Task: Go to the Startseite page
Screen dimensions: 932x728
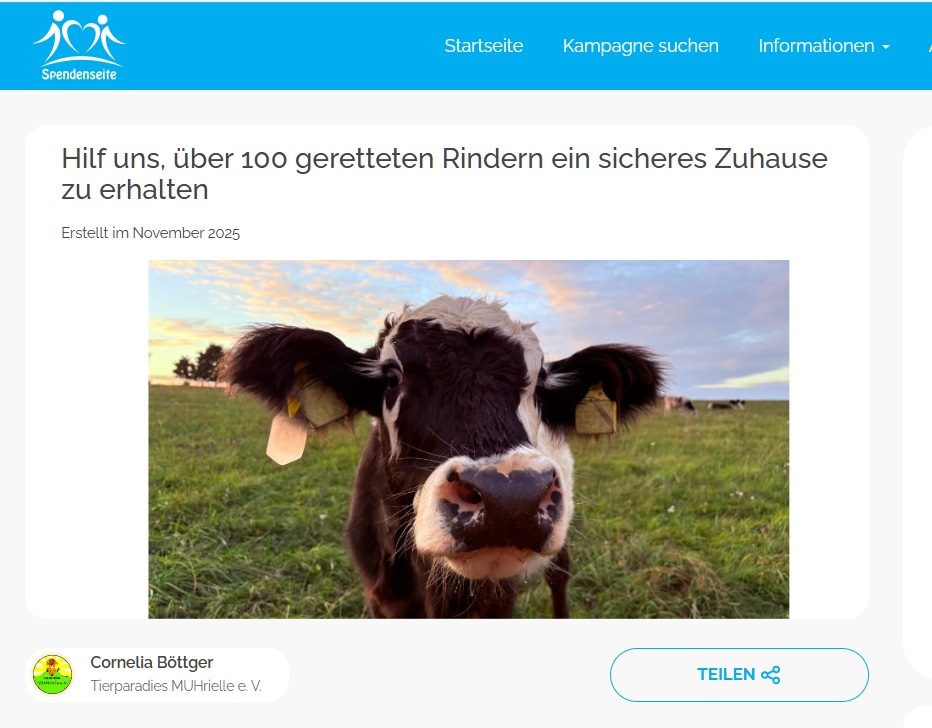Action: pos(483,46)
